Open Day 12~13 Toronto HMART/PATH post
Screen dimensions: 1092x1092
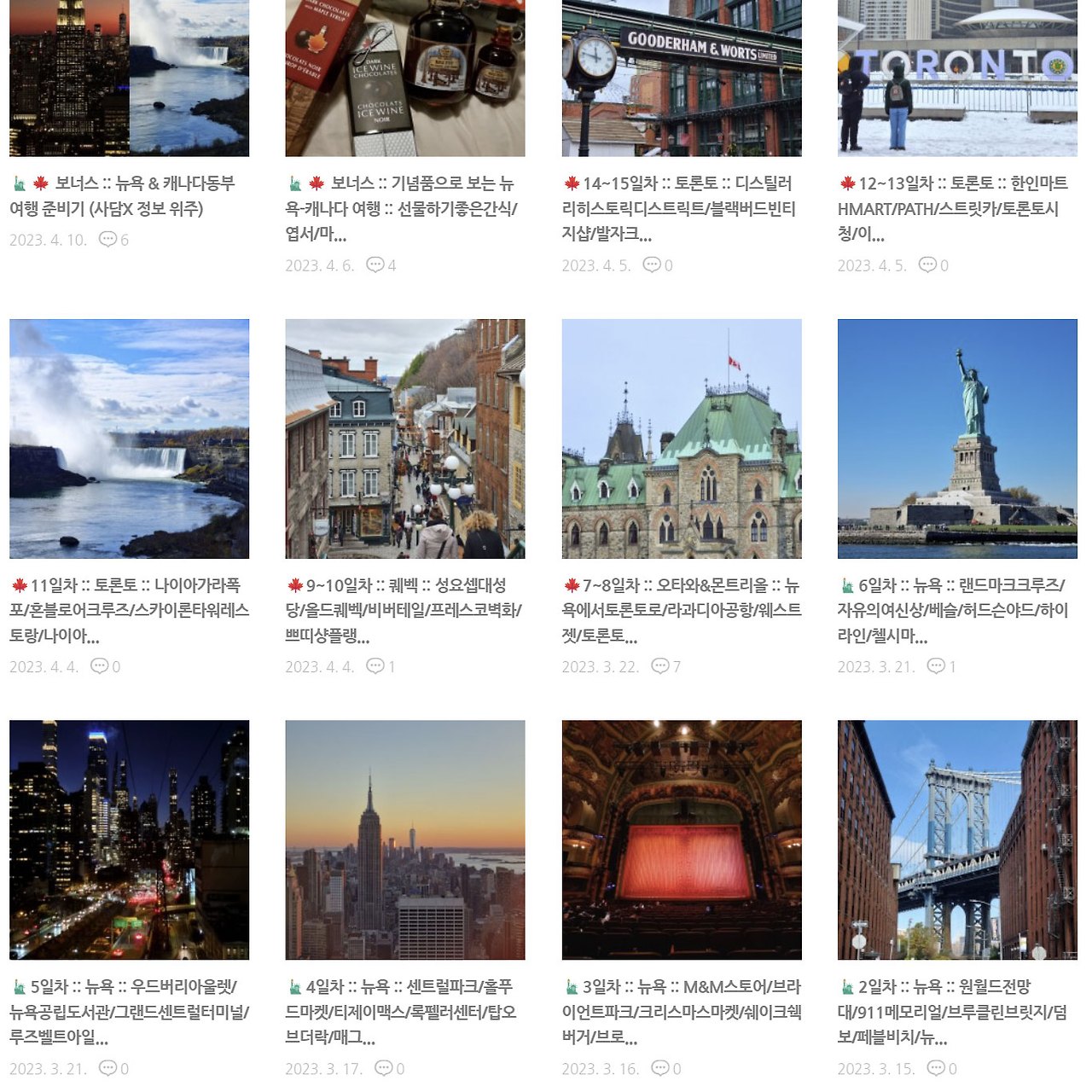pos(955,208)
